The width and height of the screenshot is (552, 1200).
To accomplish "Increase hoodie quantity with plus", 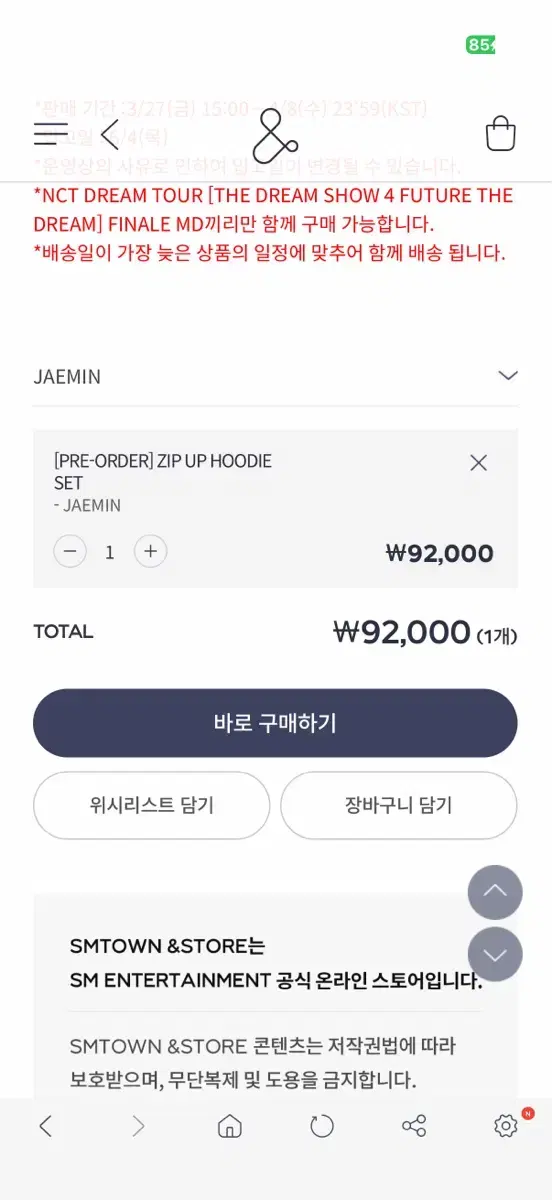I will pyautogui.click(x=150, y=551).
